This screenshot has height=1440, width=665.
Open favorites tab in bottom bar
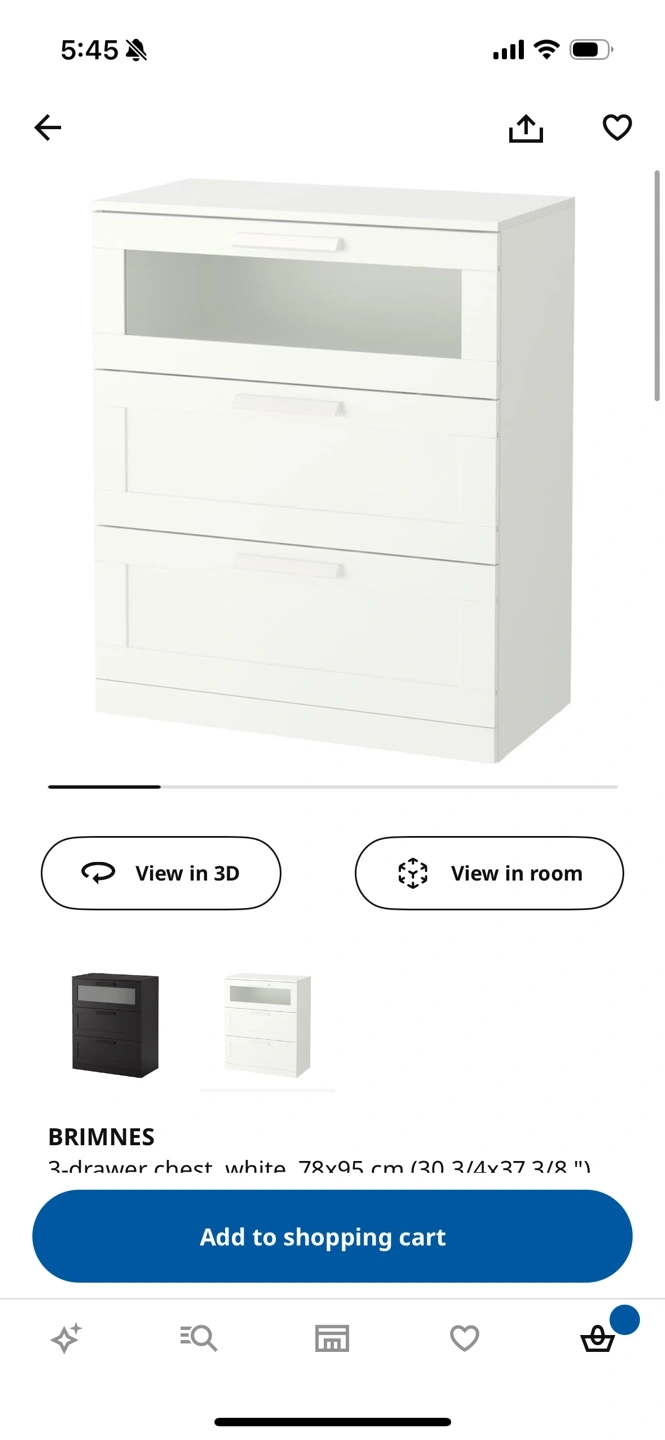(x=464, y=1338)
